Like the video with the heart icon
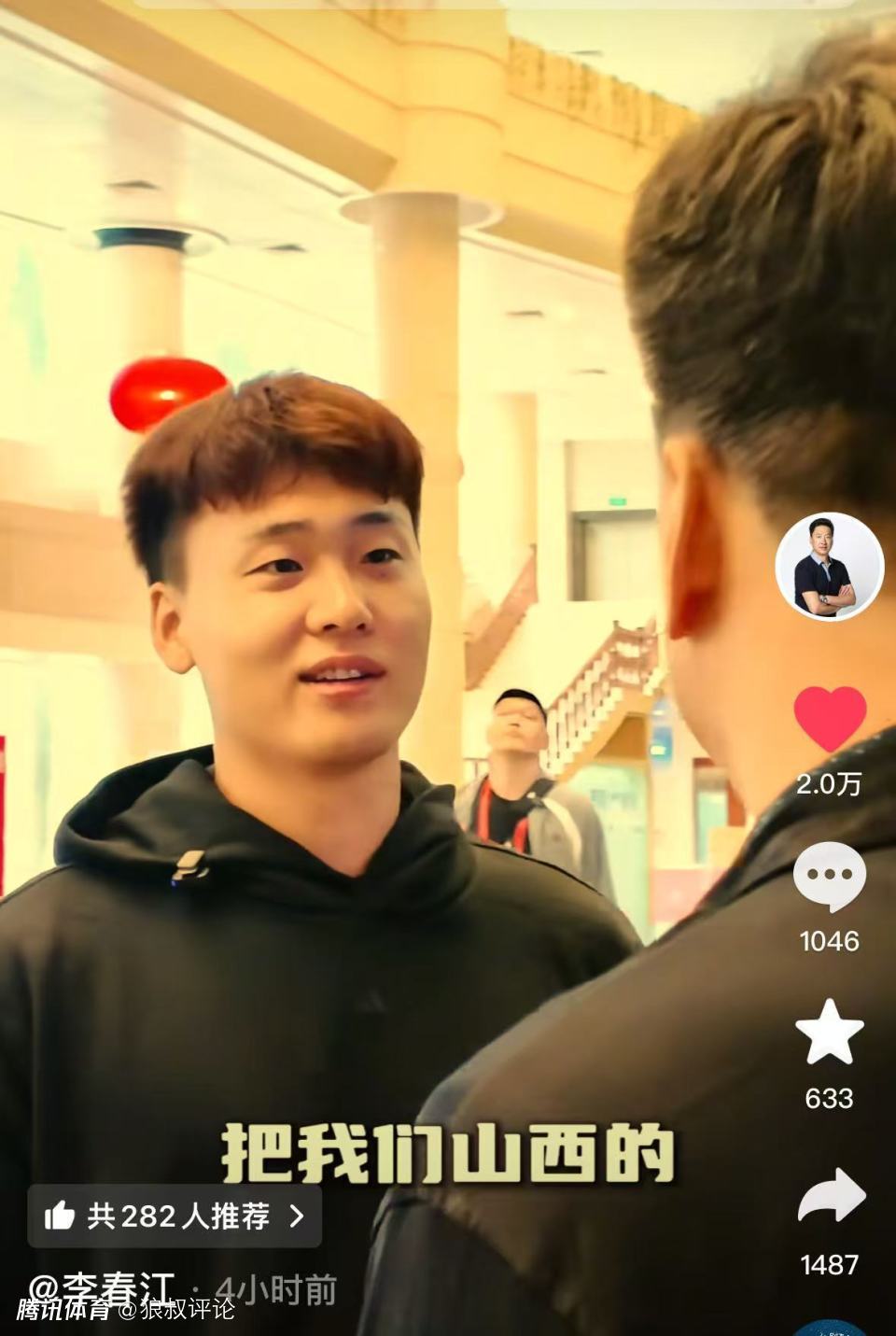This screenshot has height=1336, width=896. [830, 719]
